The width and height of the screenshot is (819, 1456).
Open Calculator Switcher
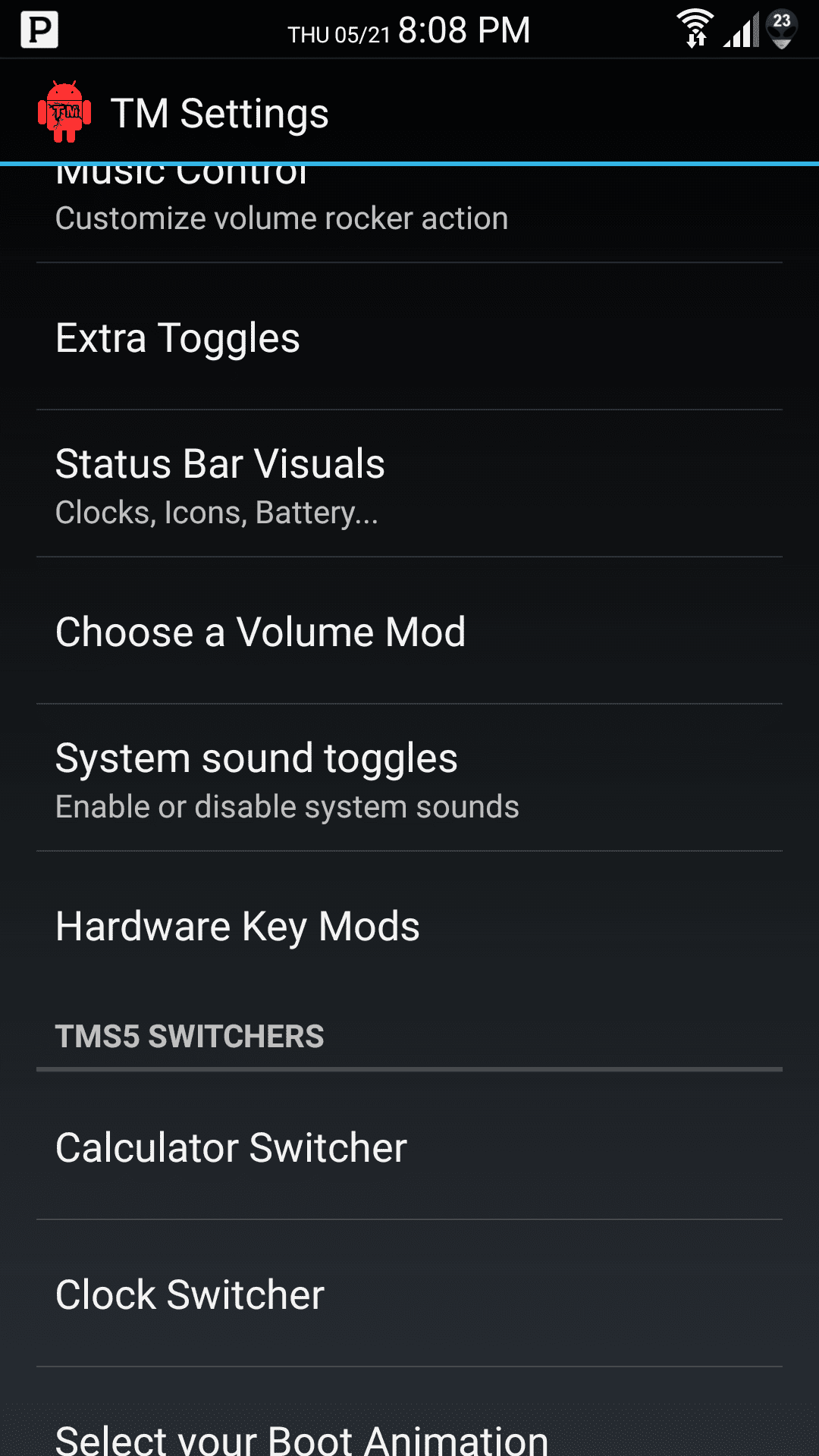coord(409,1147)
